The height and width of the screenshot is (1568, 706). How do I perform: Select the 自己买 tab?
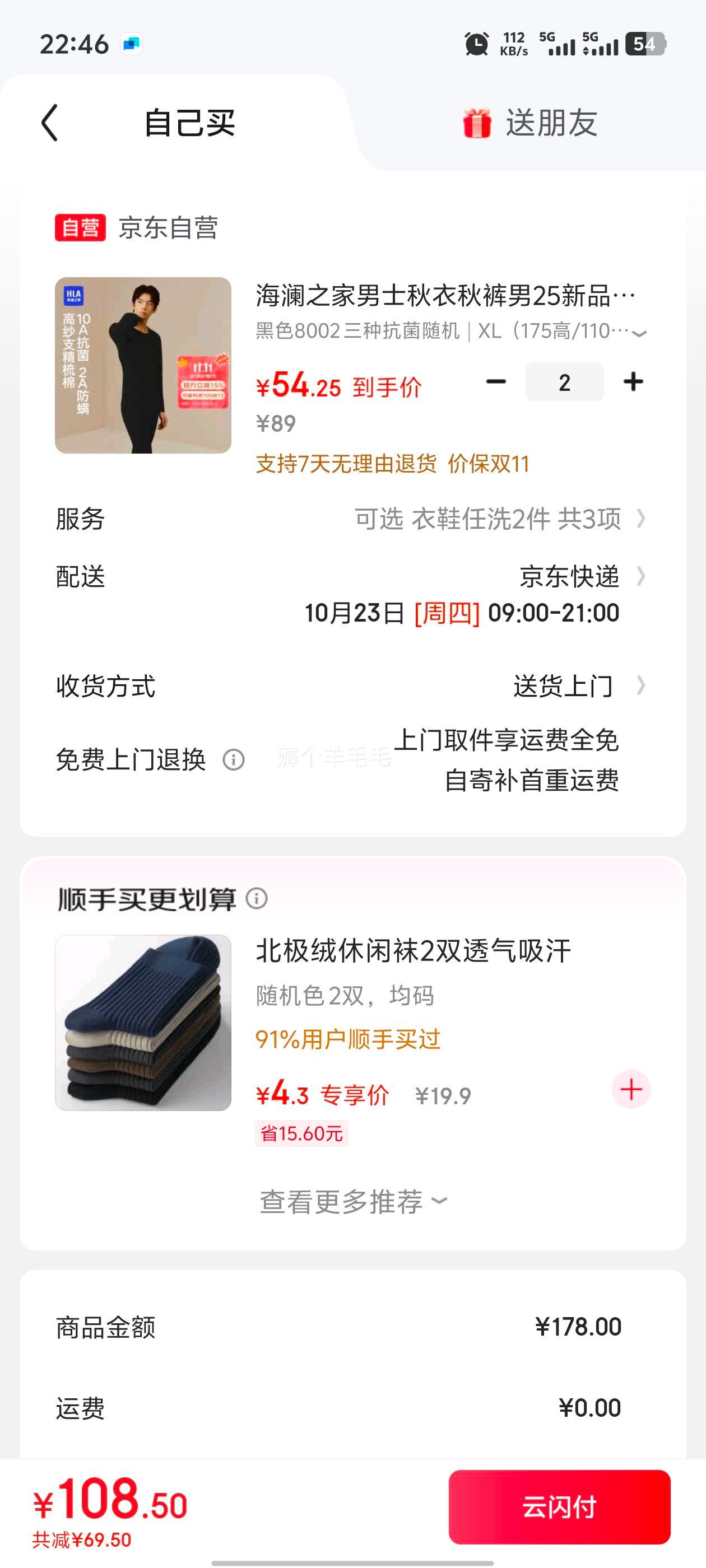[x=189, y=123]
